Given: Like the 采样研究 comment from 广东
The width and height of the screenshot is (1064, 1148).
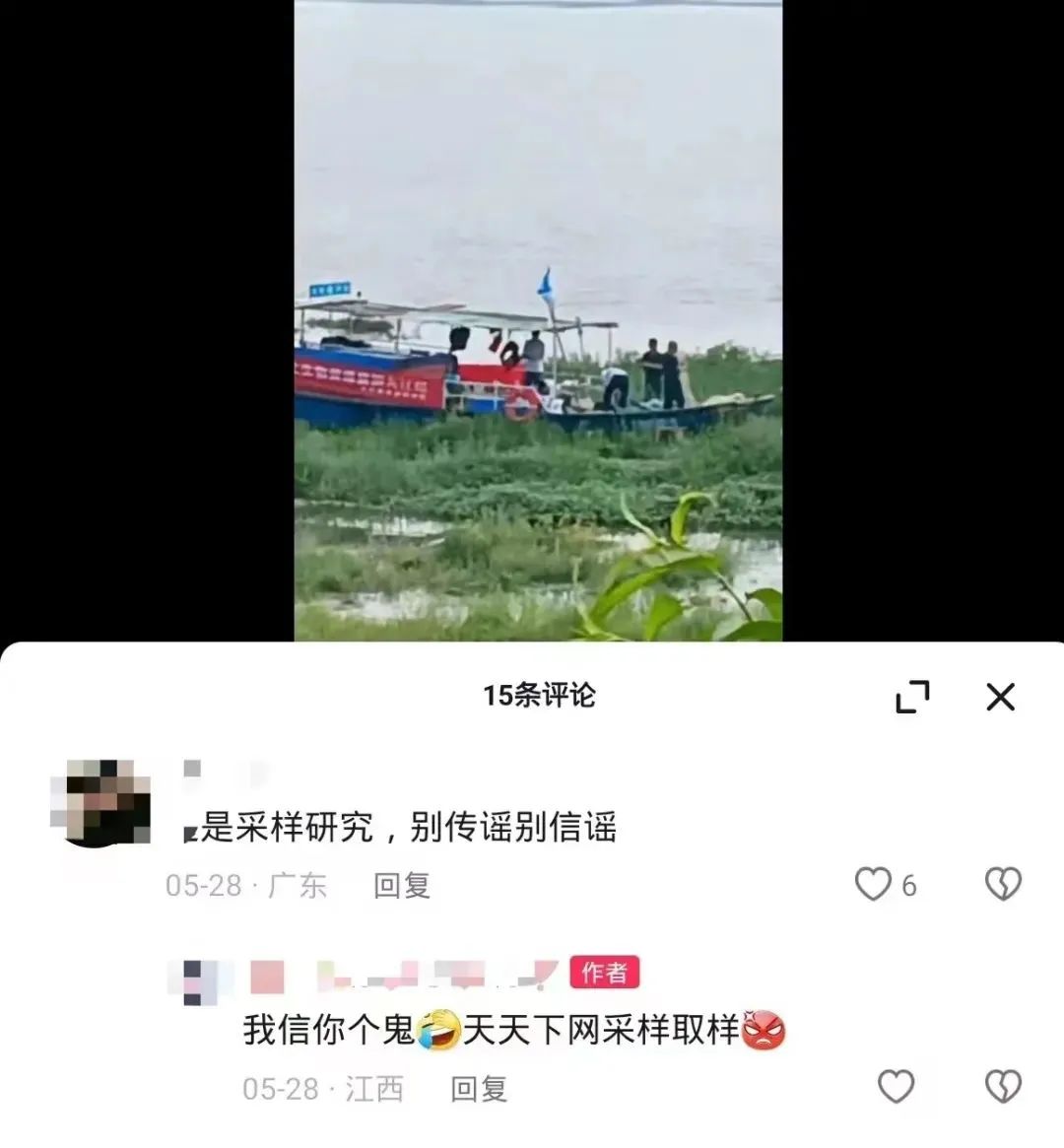Looking at the screenshot, I should (873, 884).
